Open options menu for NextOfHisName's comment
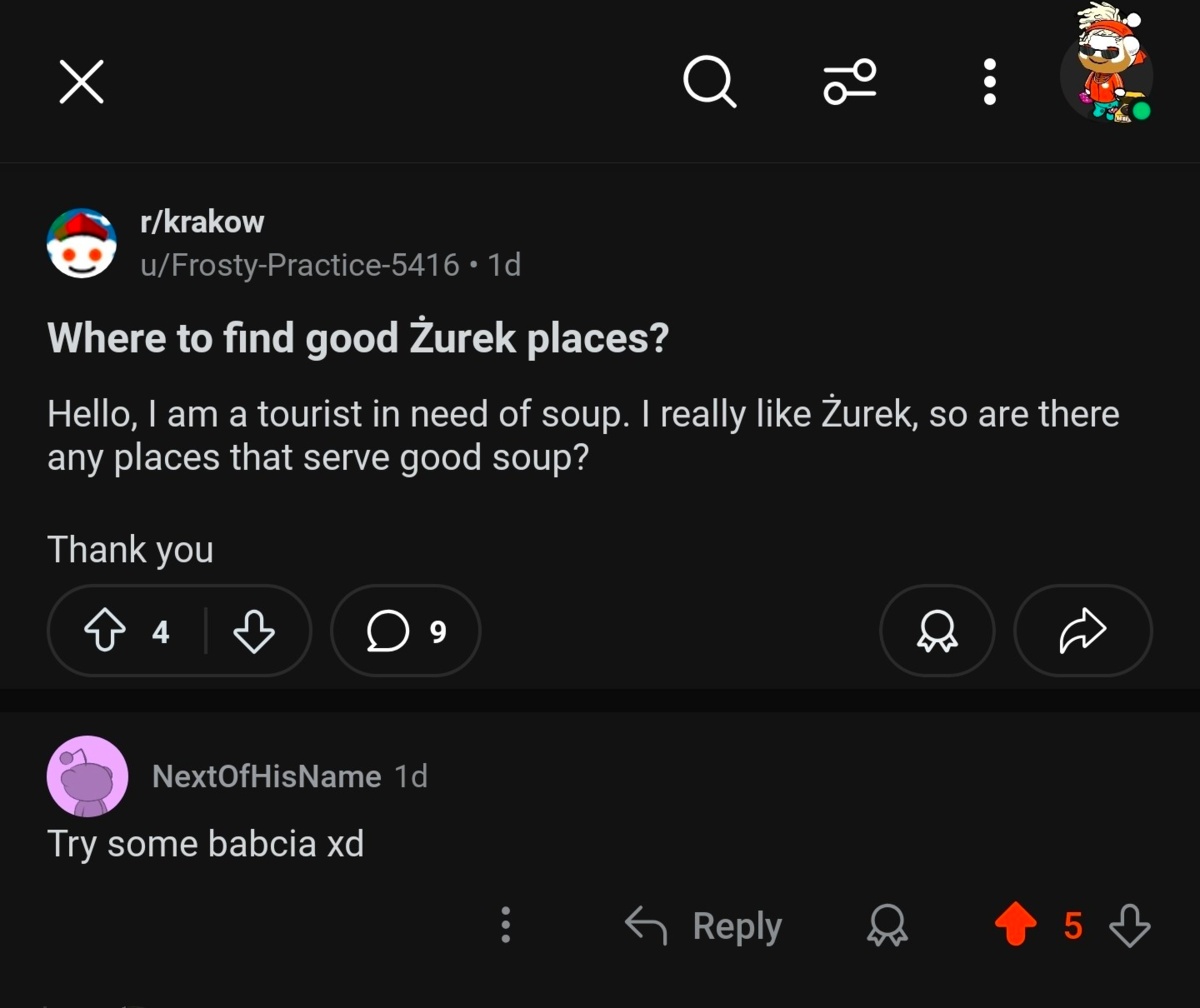Screen dimensions: 1200x1008 tap(506, 925)
